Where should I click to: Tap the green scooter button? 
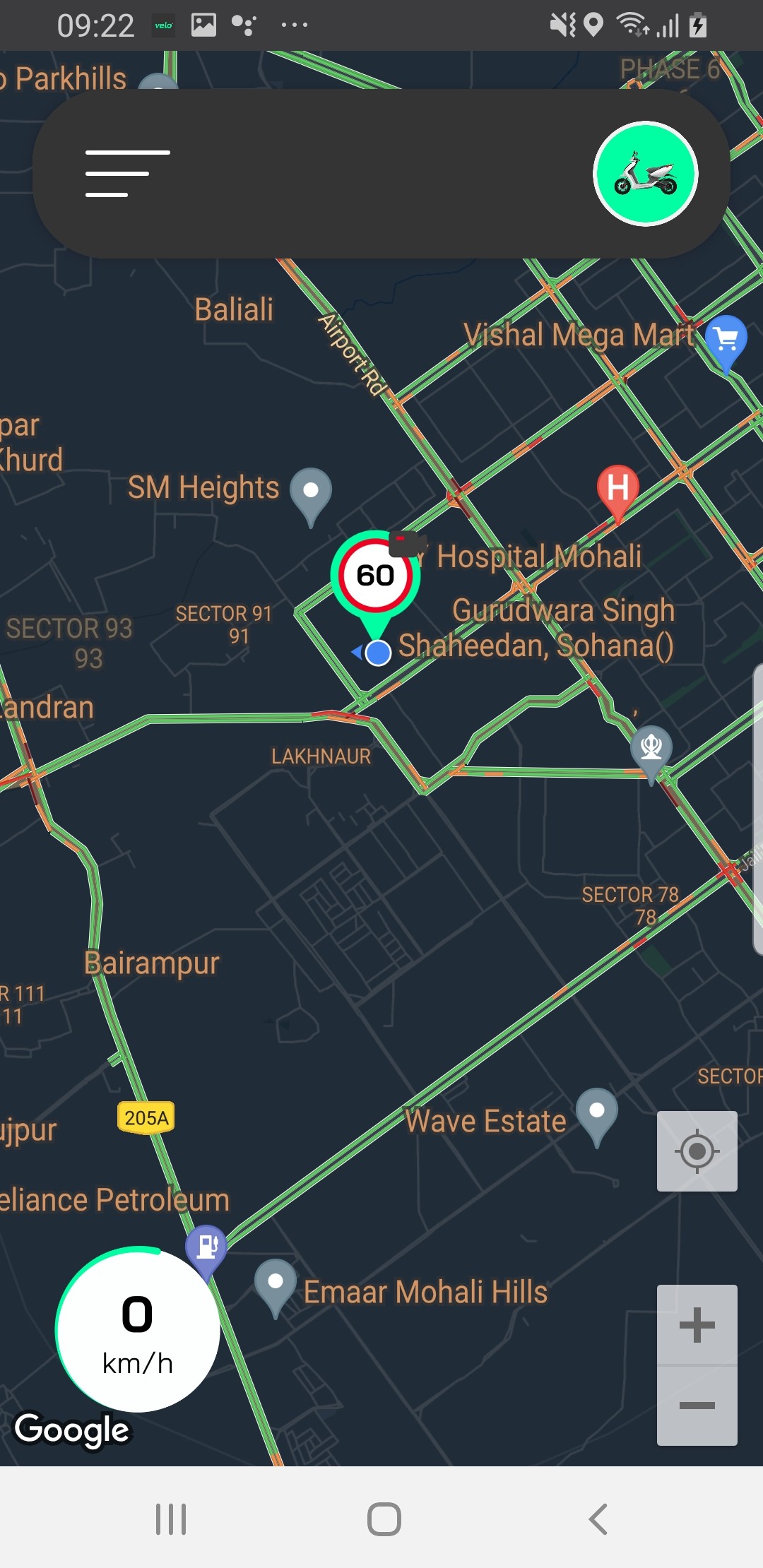(645, 174)
